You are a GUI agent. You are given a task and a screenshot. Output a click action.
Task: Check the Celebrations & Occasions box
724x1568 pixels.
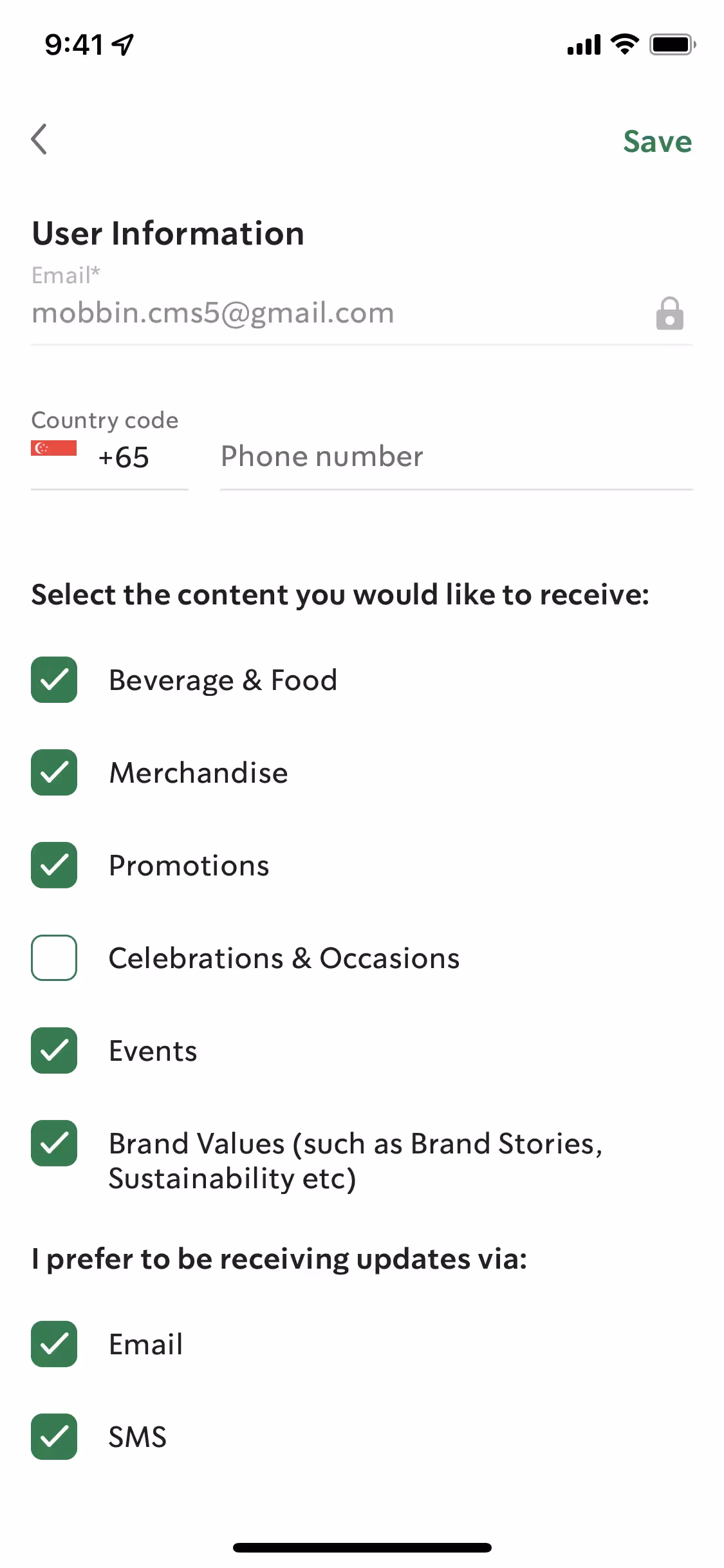[x=54, y=958]
